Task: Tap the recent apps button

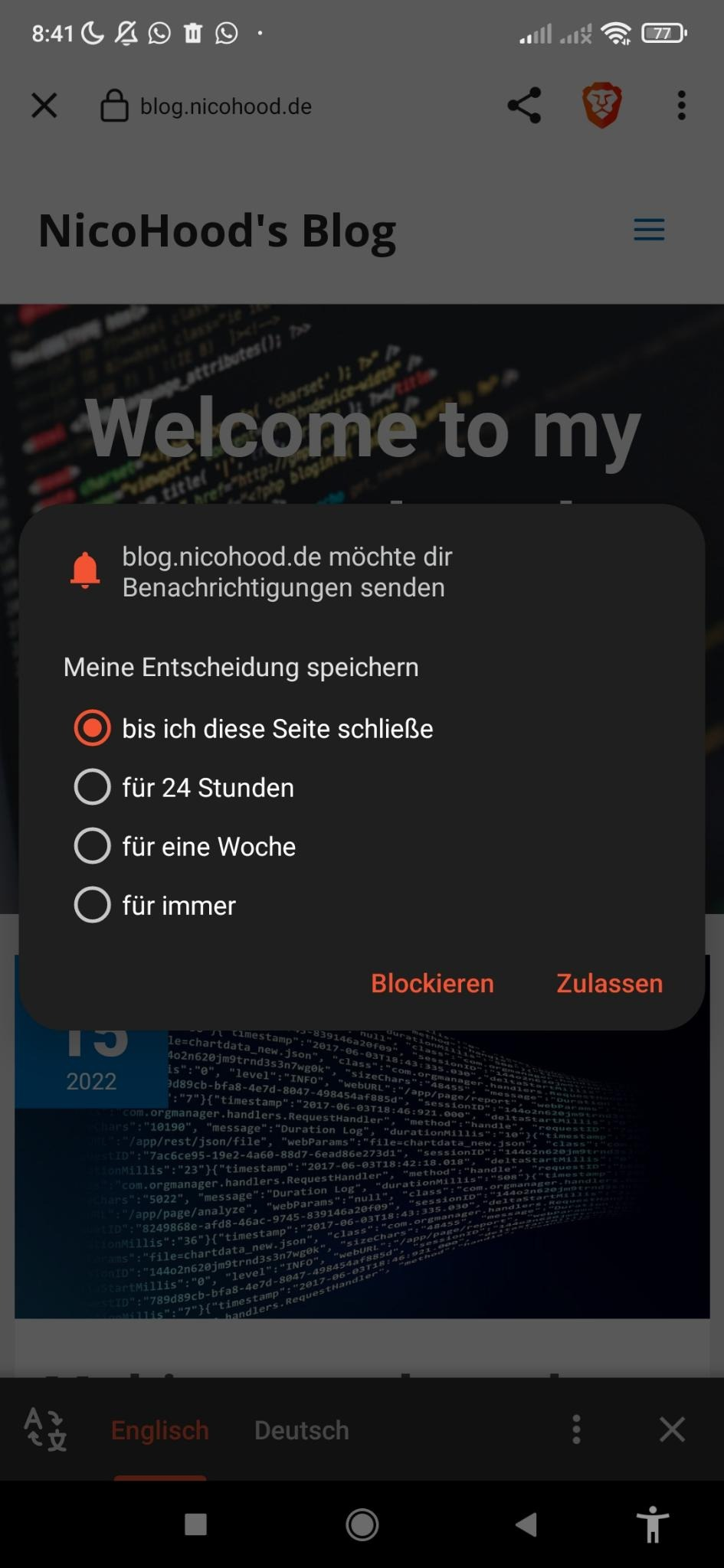Action: [x=197, y=1524]
